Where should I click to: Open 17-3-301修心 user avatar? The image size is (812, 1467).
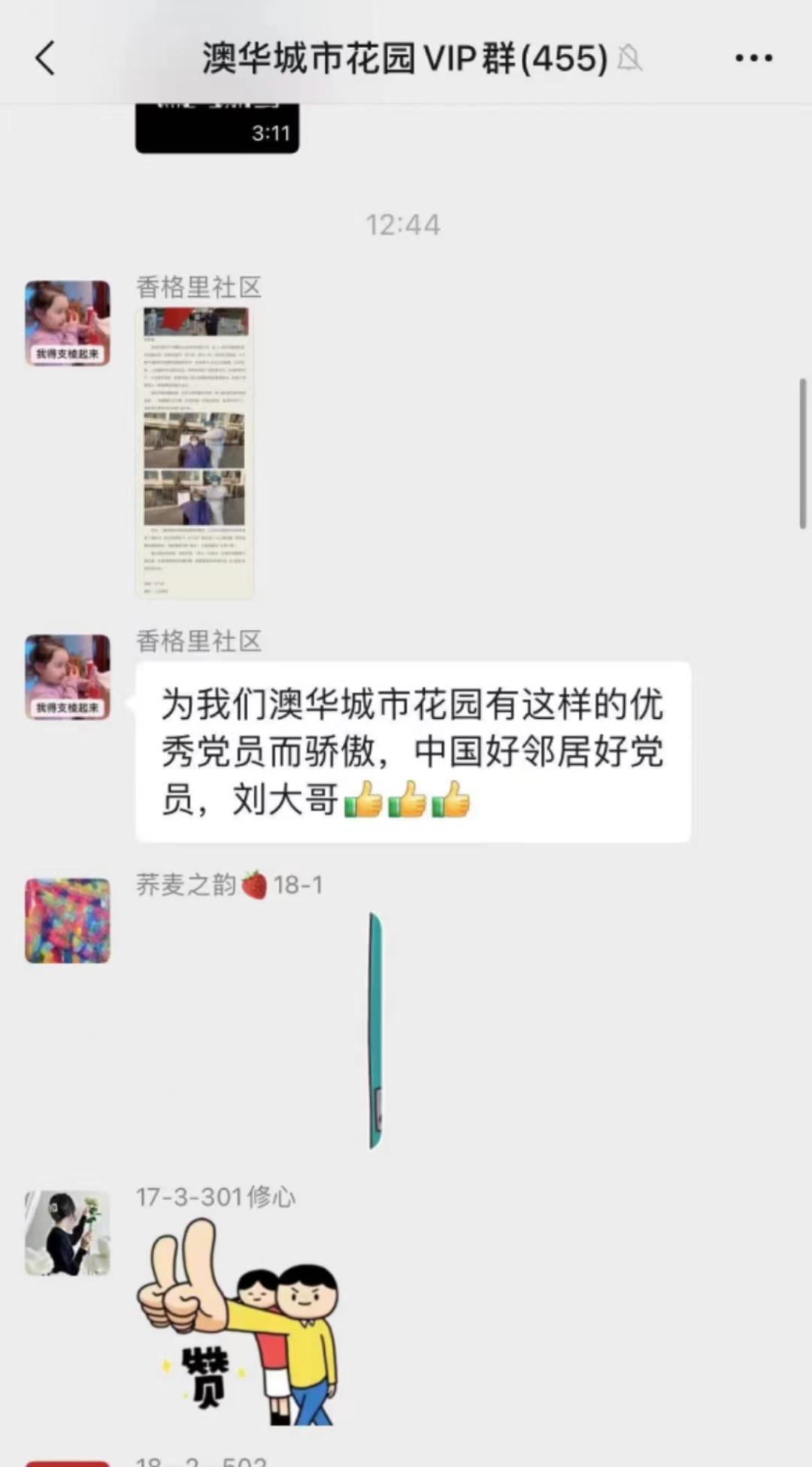68,1232
